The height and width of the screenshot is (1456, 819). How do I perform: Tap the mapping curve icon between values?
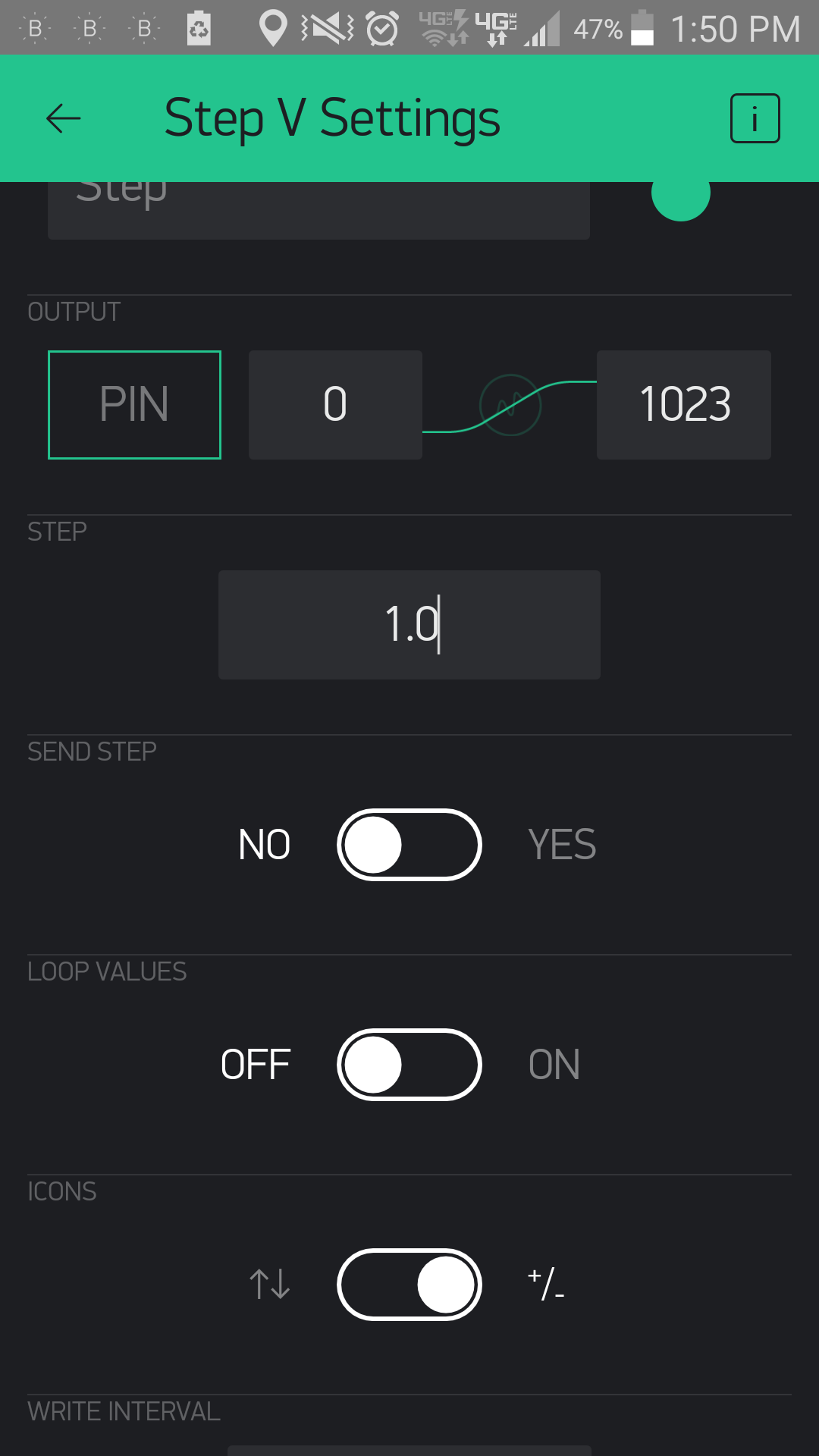click(x=510, y=405)
